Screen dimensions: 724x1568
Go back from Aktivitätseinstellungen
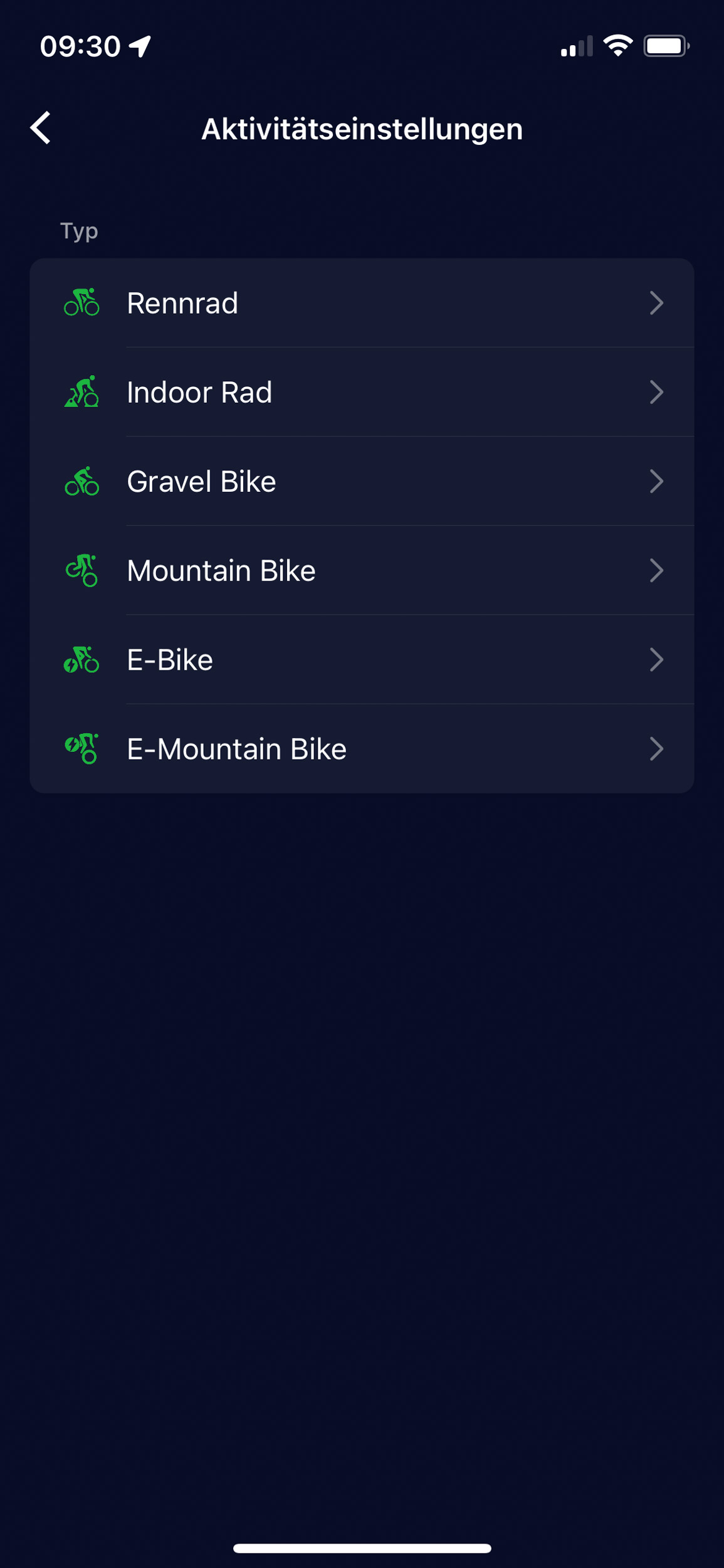pos(41,128)
